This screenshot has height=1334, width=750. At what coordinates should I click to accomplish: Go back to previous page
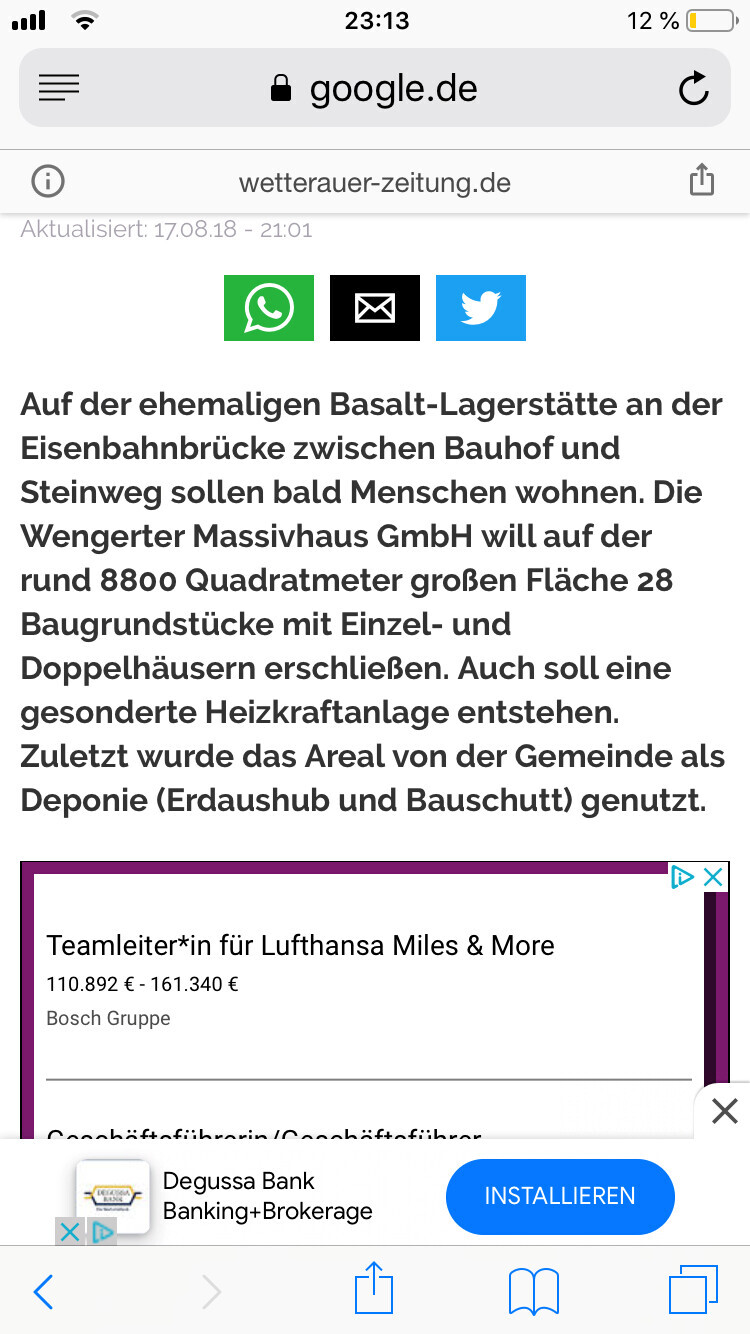(43, 1292)
